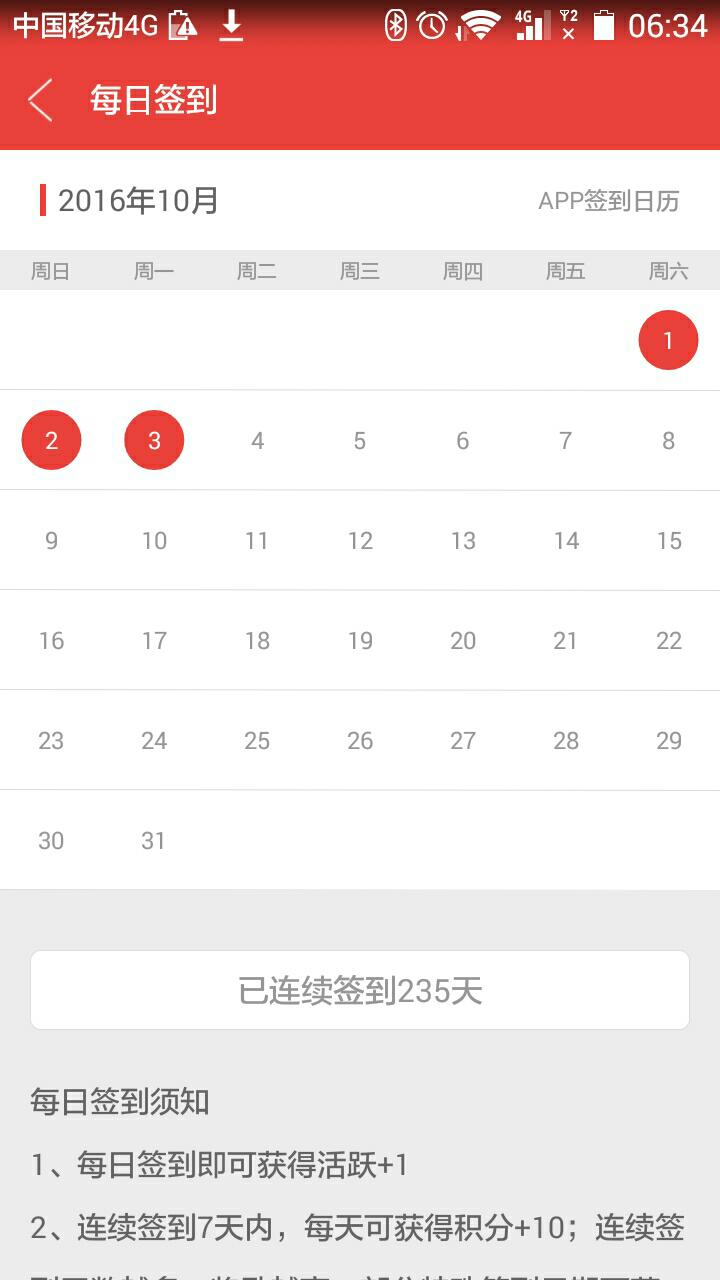Screen dimensions: 720x1280
Task: Go back using the top-left arrow
Action: [x=40, y=100]
